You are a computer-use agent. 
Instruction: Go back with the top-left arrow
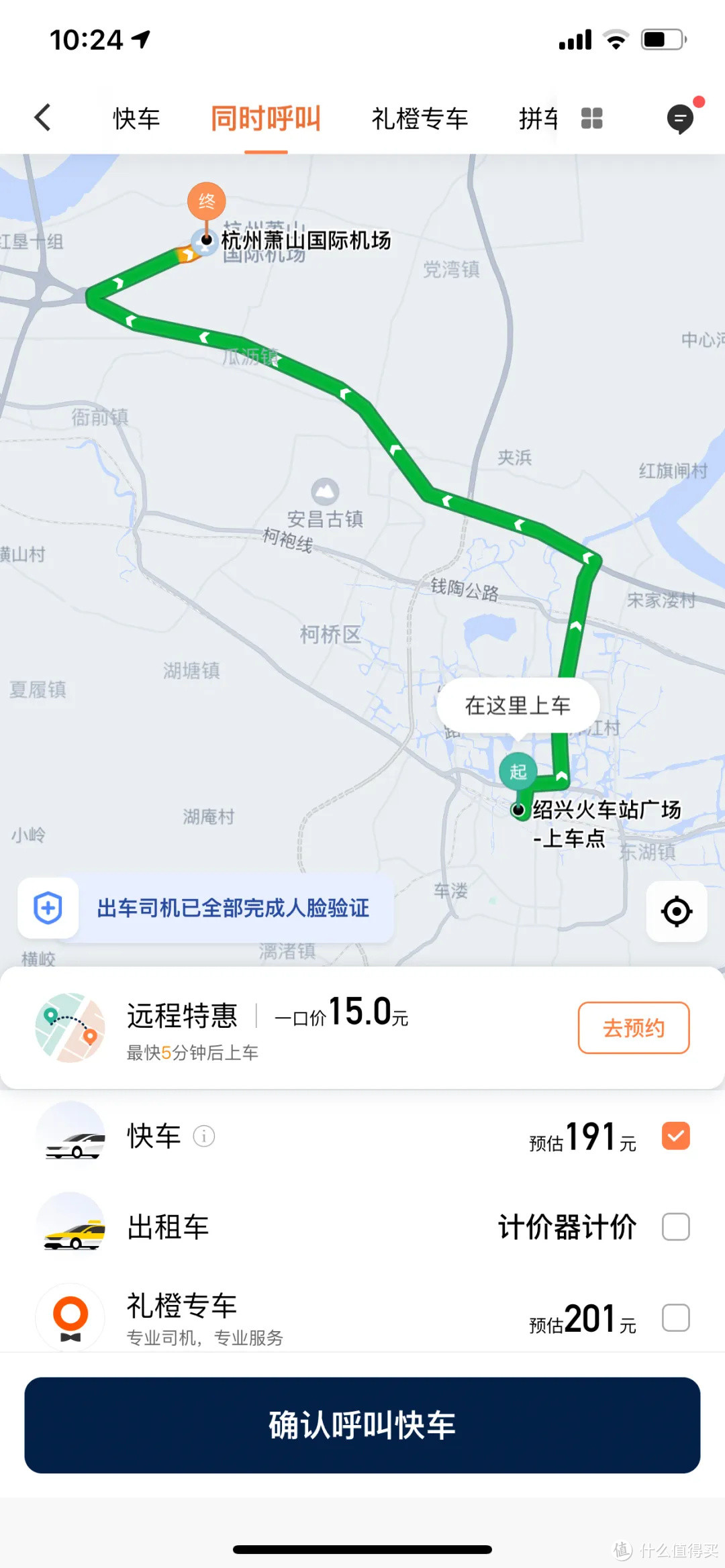pyautogui.click(x=43, y=118)
